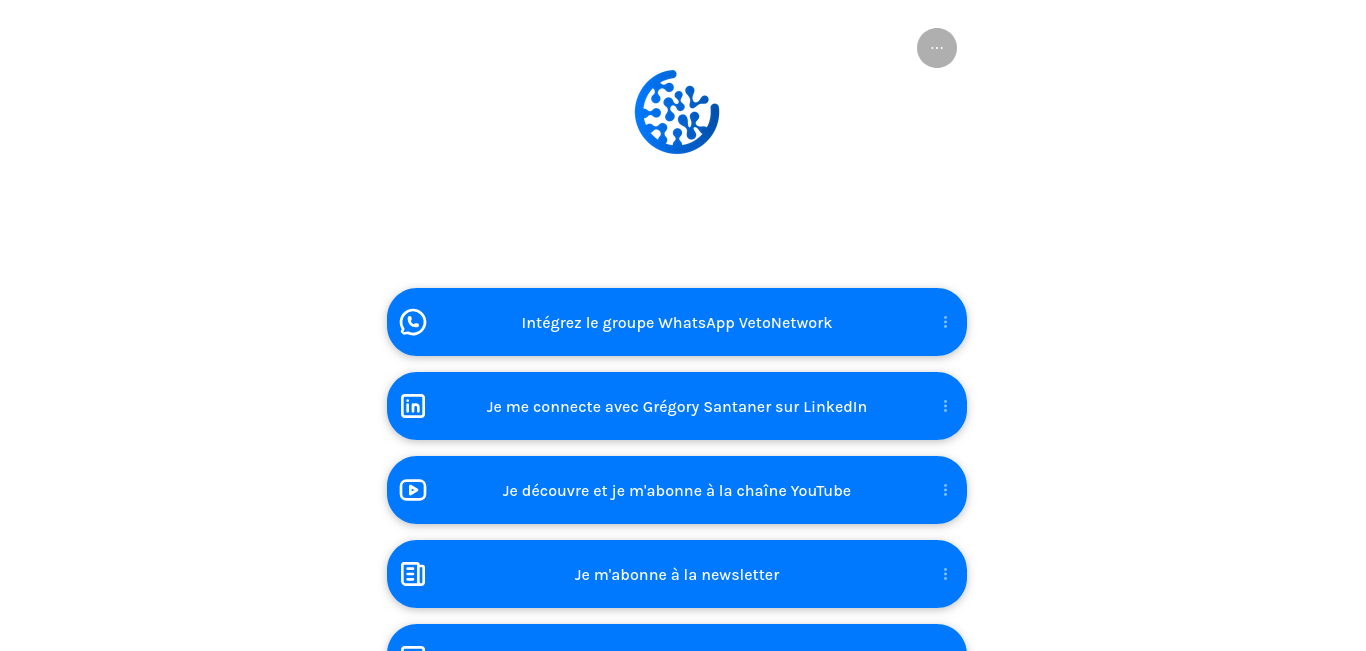The width and height of the screenshot is (1366, 651).
Task: Subscribe to the newsletter
Action: pyautogui.click(x=676, y=575)
